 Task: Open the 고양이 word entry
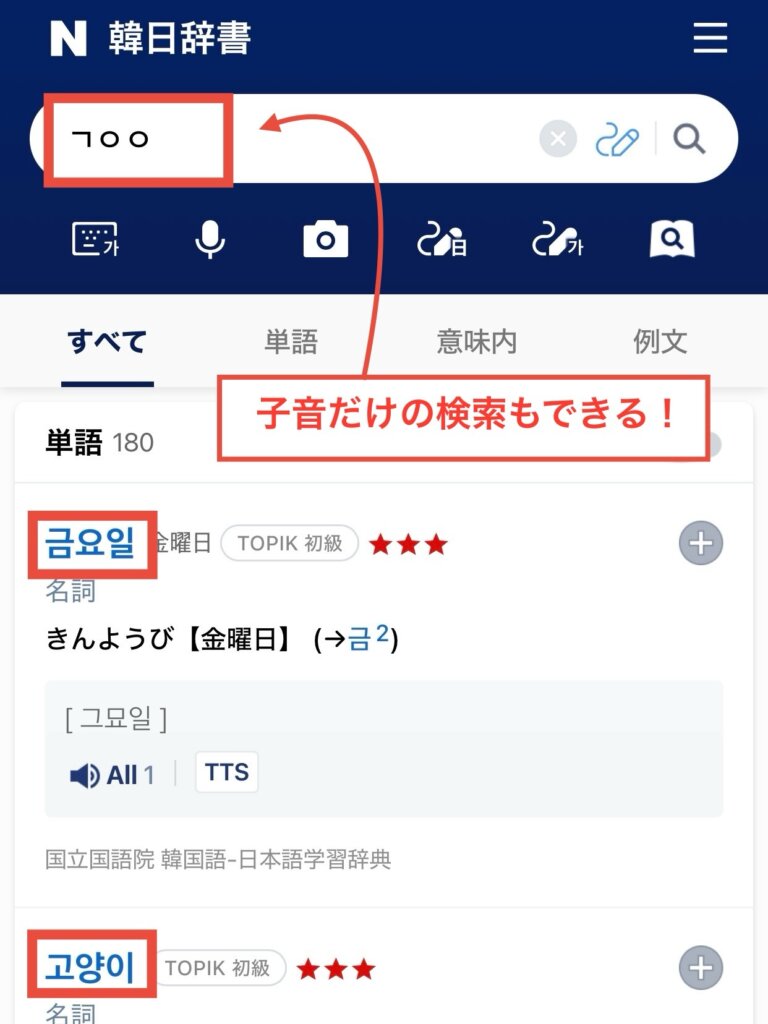coord(90,969)
